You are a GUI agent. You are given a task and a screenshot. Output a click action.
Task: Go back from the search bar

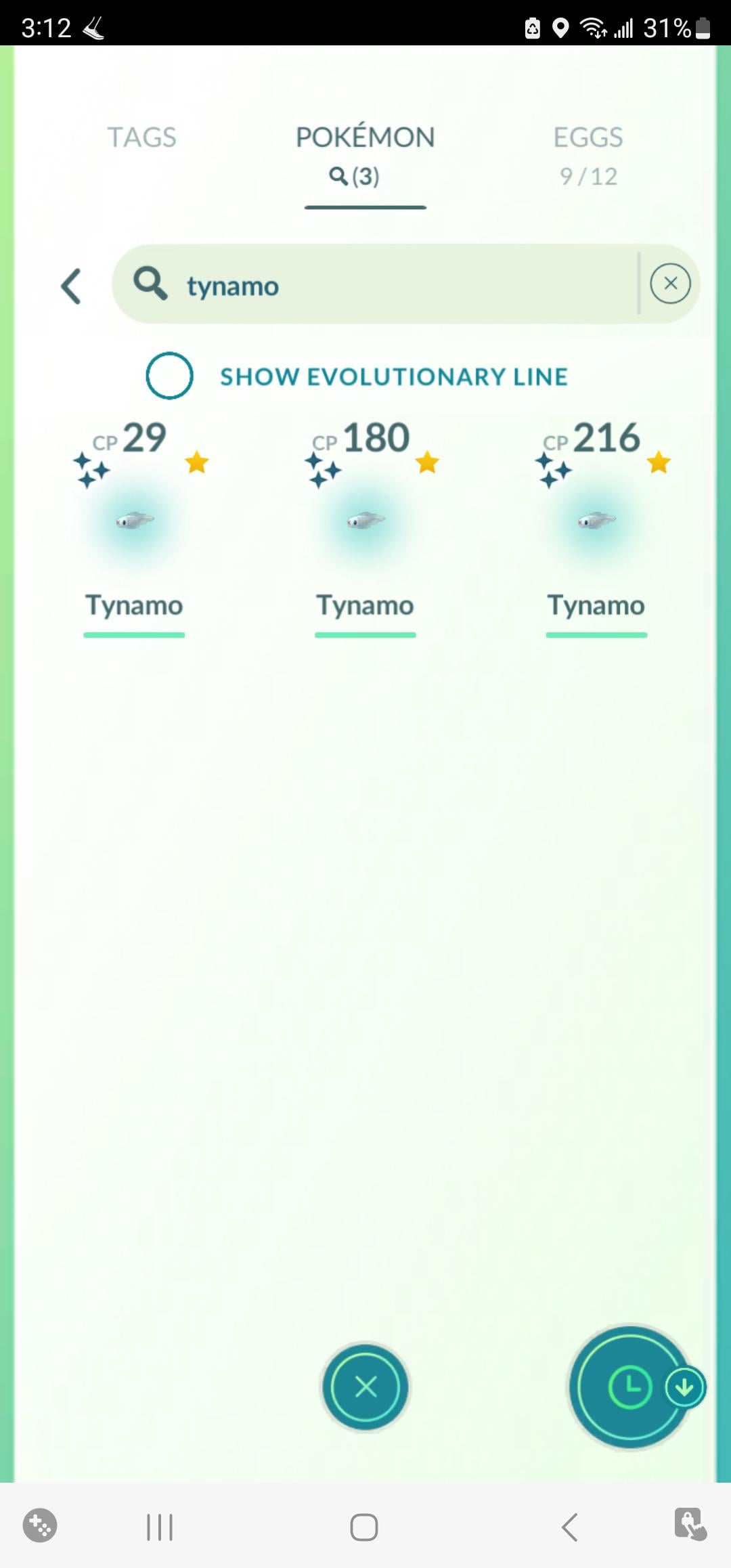(x=72, y=286)
